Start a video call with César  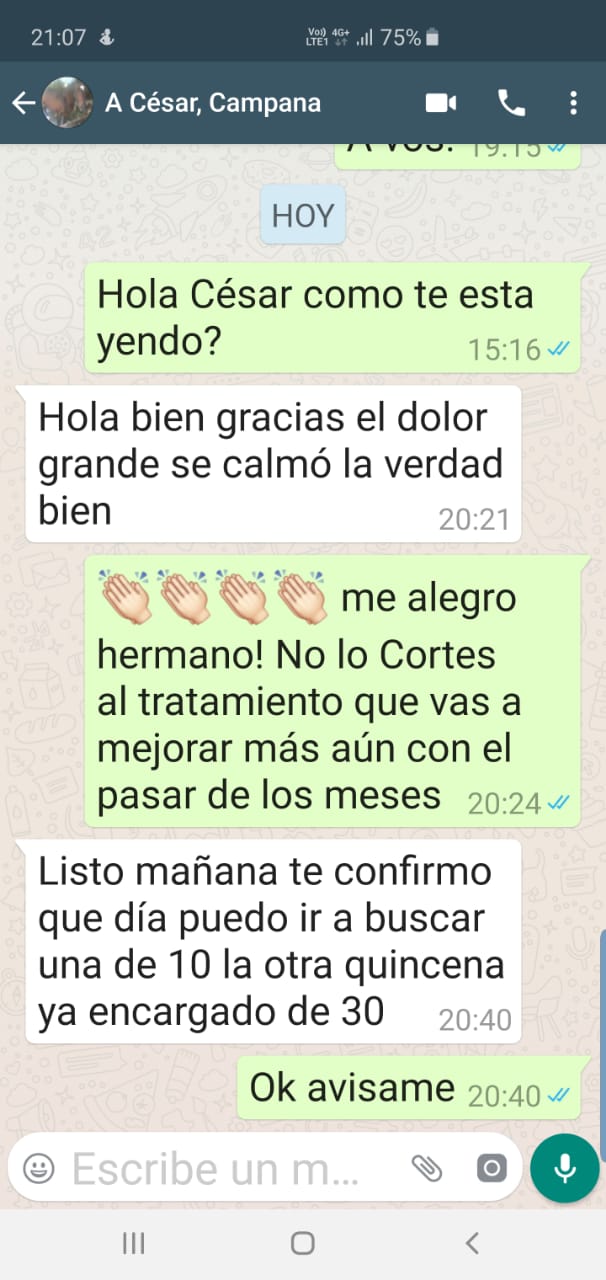(441, 103)
